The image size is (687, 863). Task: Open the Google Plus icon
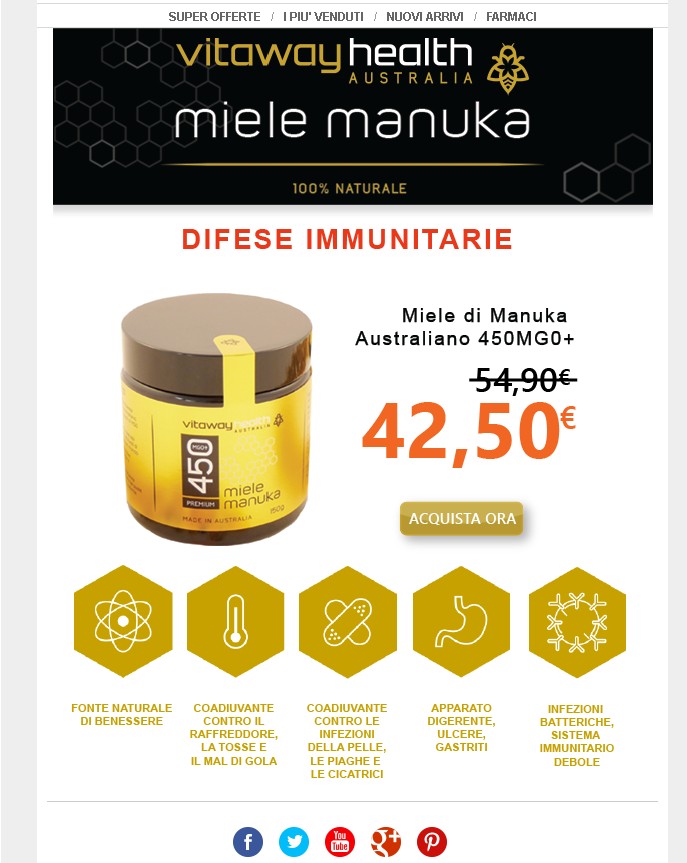pyautogui.click(x=386, y=841)
